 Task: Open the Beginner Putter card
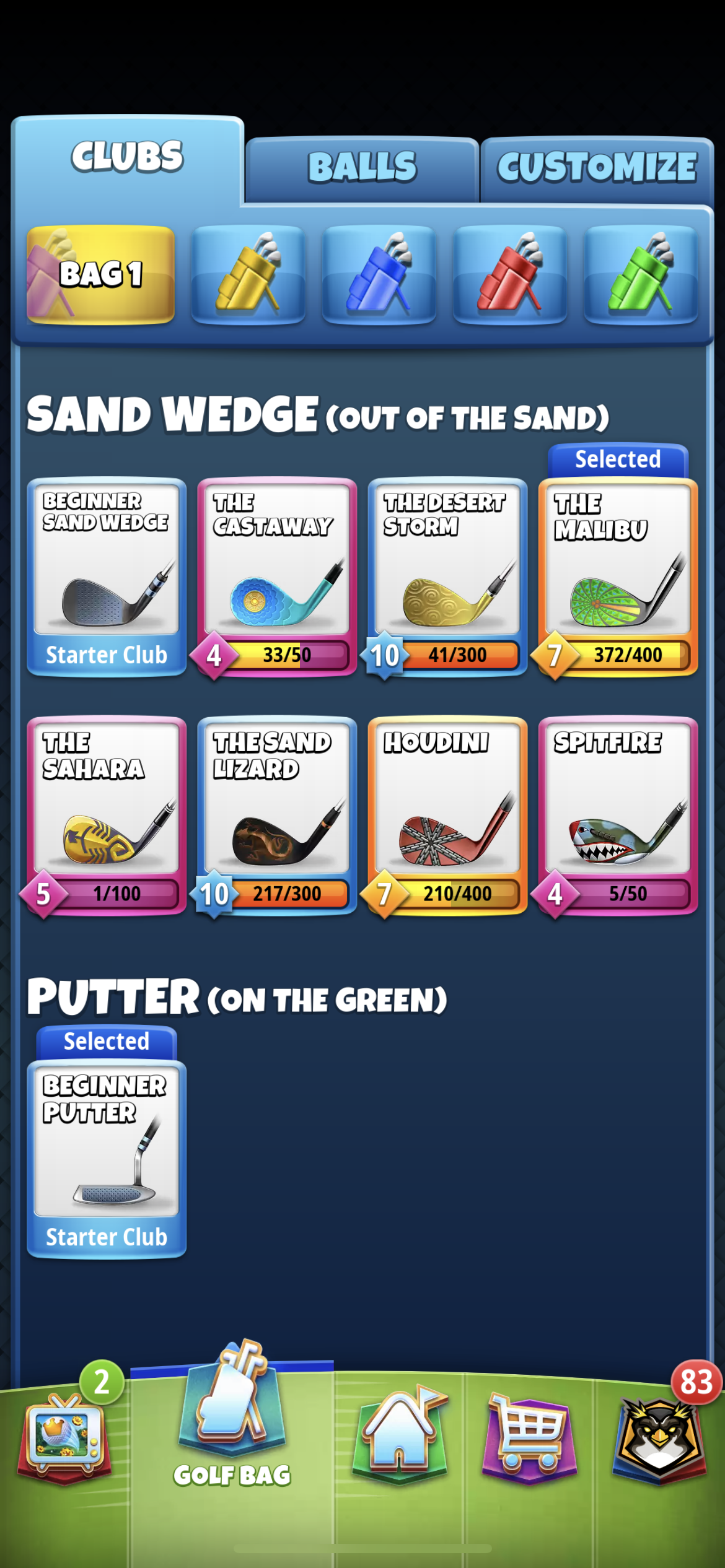[107, 1159]
